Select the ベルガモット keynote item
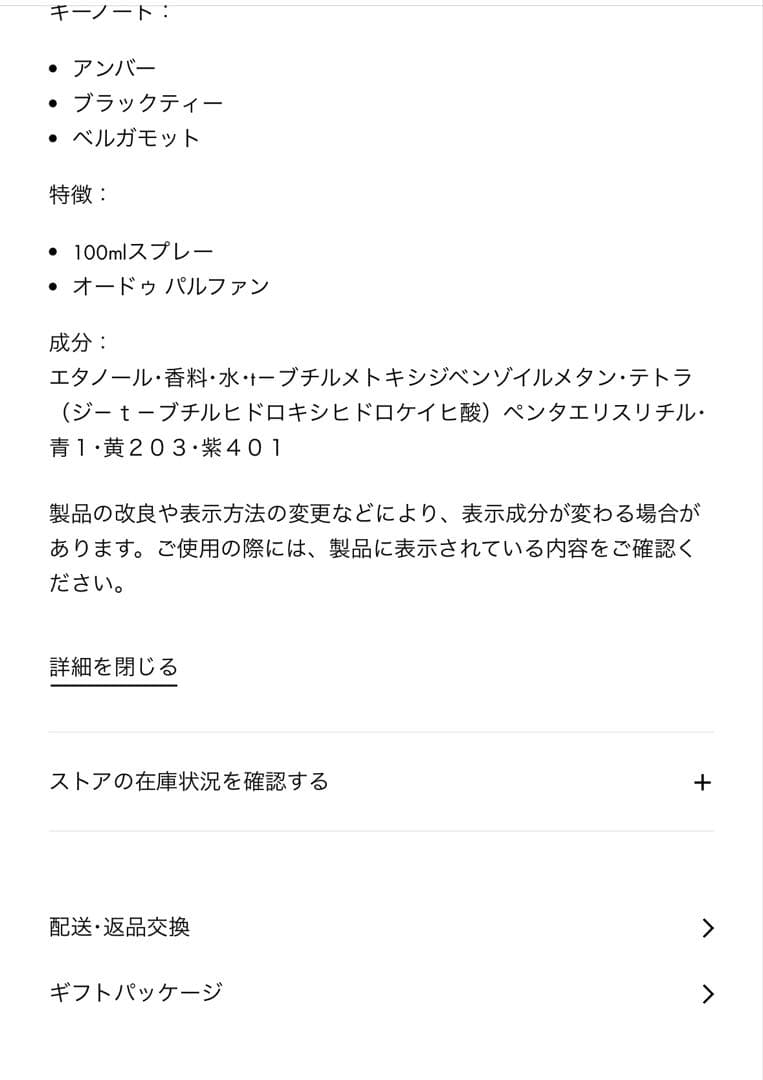763x1080 pixels. pyautogui.click(x=133, y=138)
